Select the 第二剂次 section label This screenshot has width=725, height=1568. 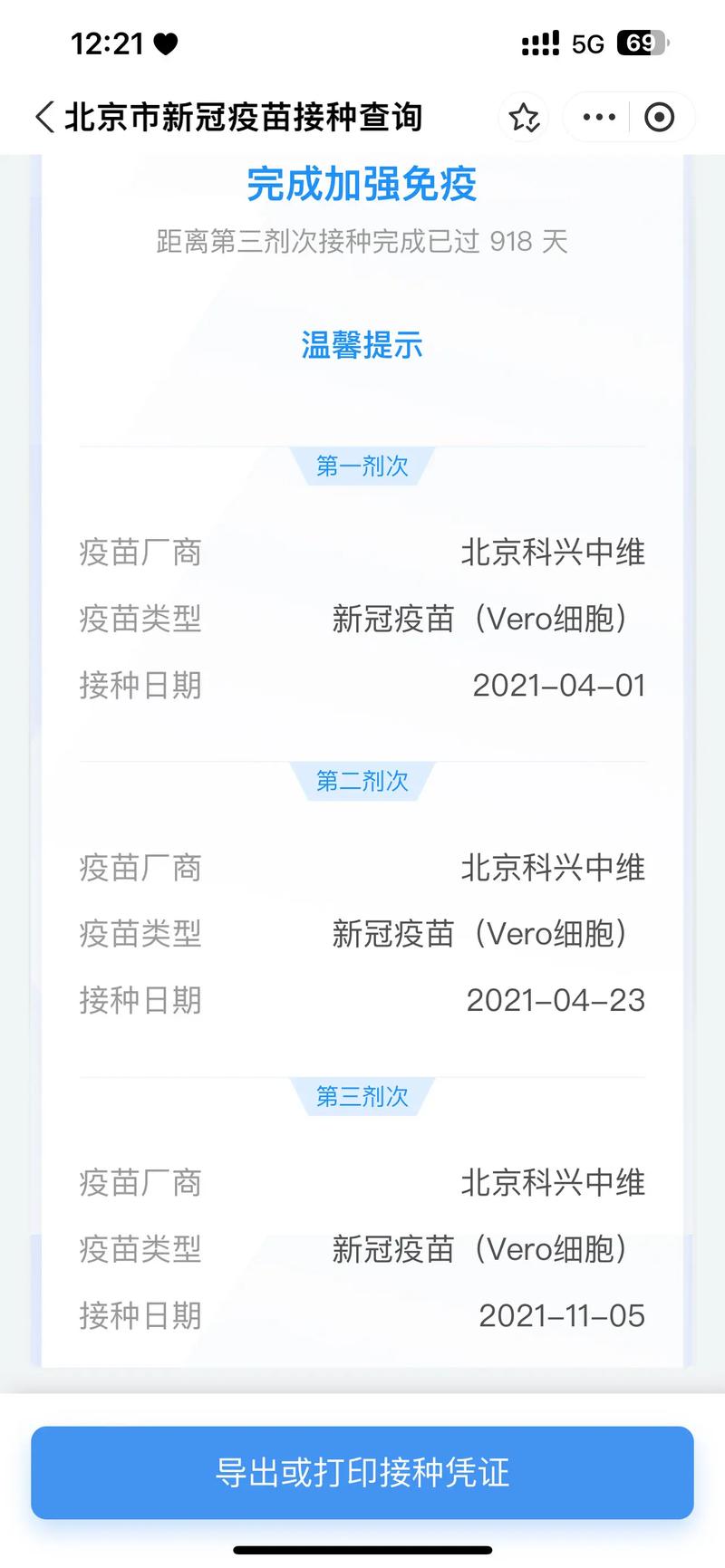(362, 782)
